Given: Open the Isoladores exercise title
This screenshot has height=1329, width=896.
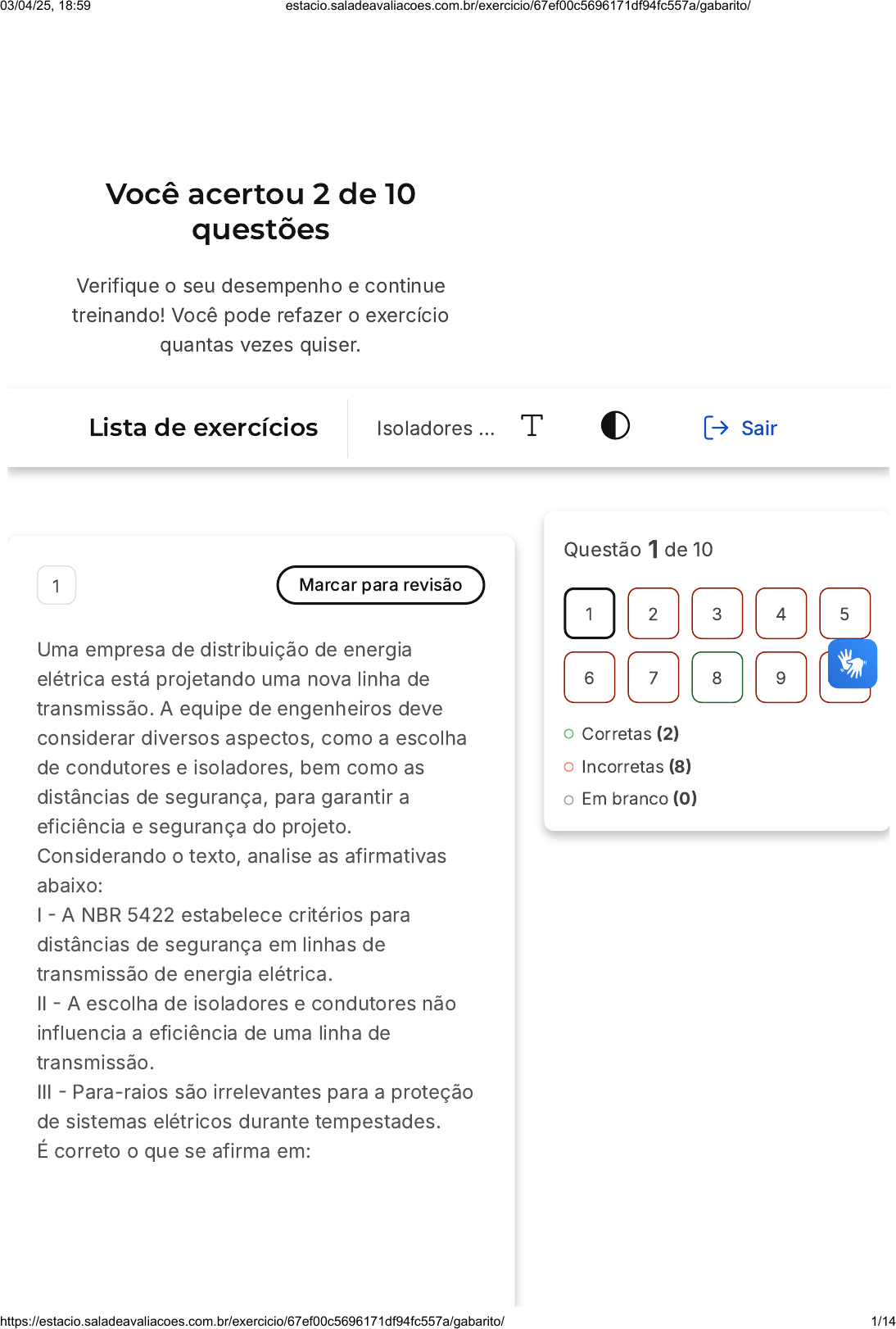Looking at the screenshot, I should [436, 429].
